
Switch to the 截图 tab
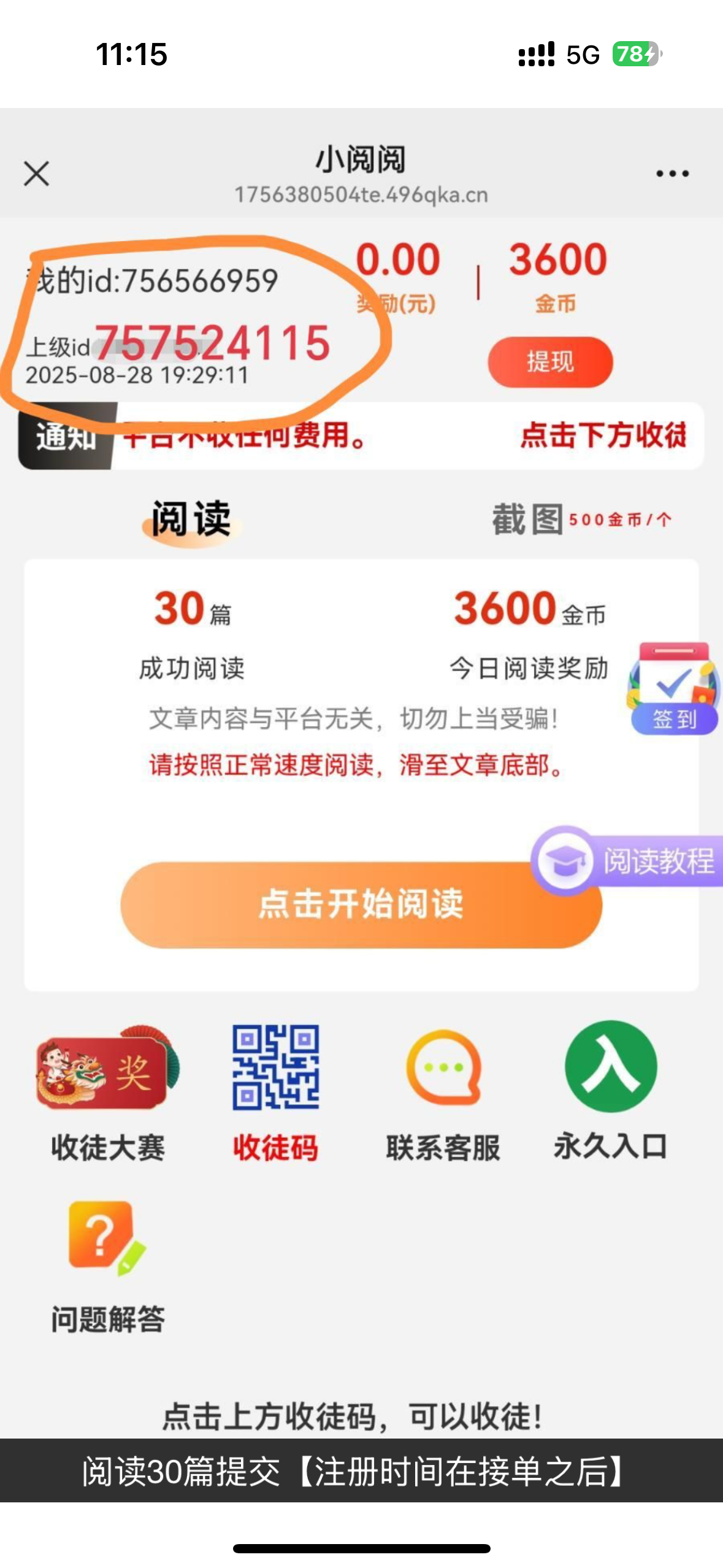pyautogui.click(x=527, y=519)
